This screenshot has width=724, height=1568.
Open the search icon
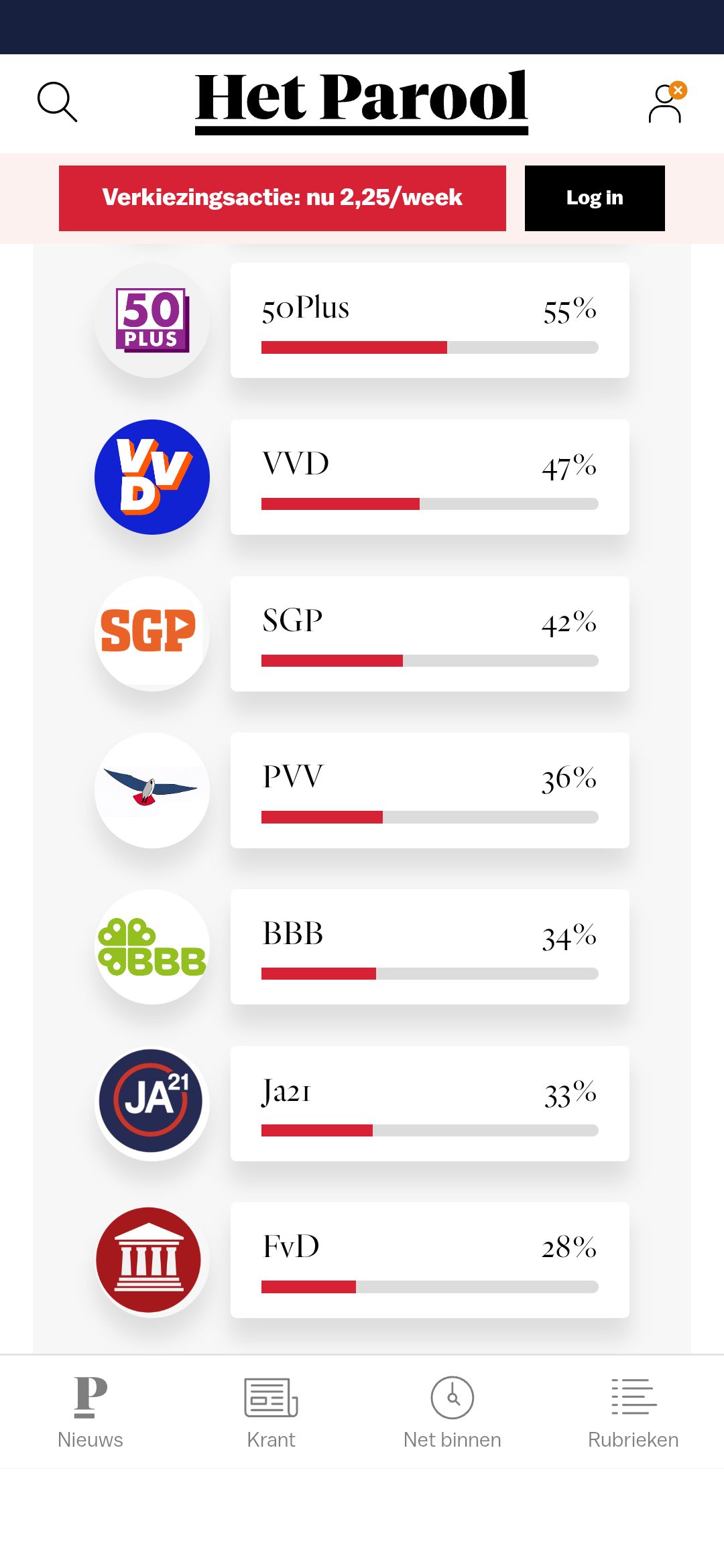[57, 103]
